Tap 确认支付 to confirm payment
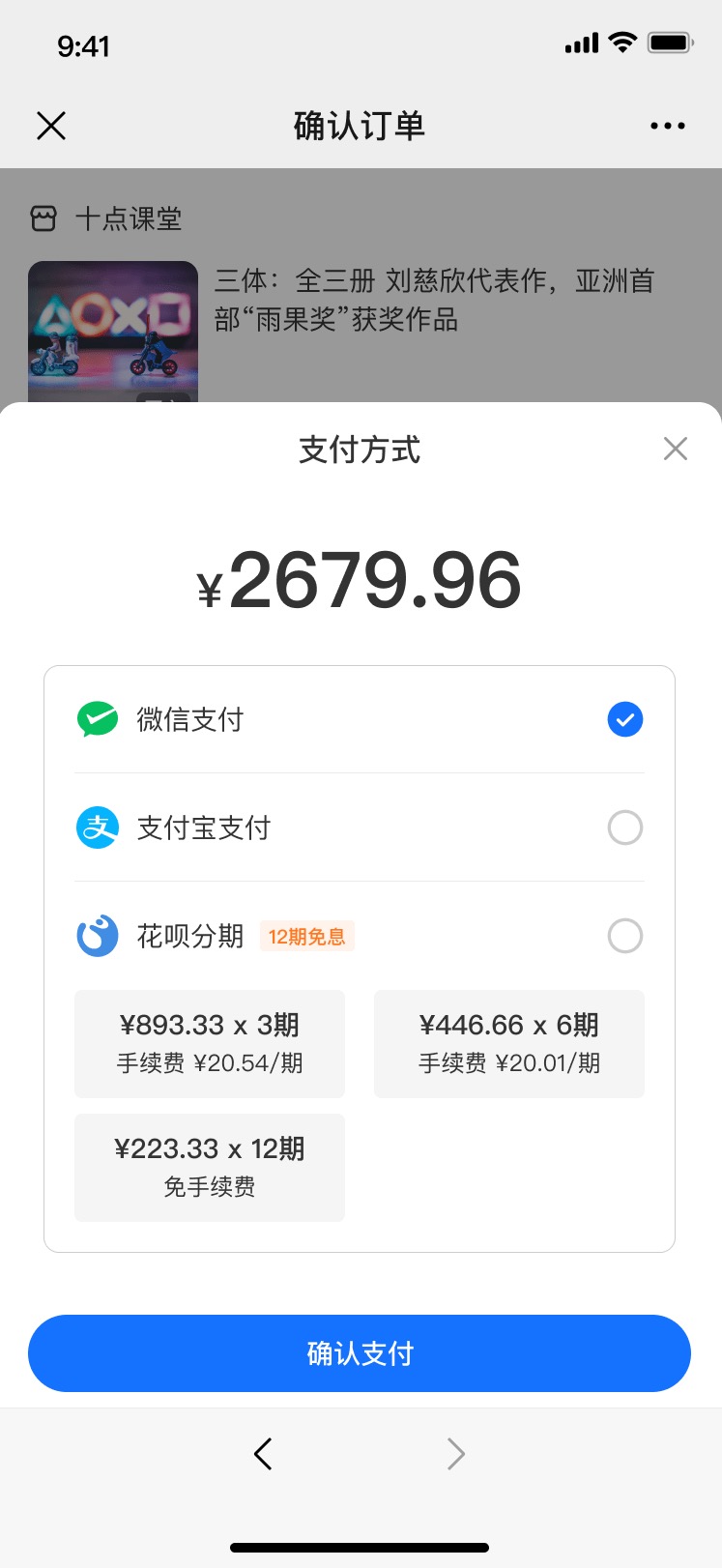722x1568 pixels. tap(360, 1353)
